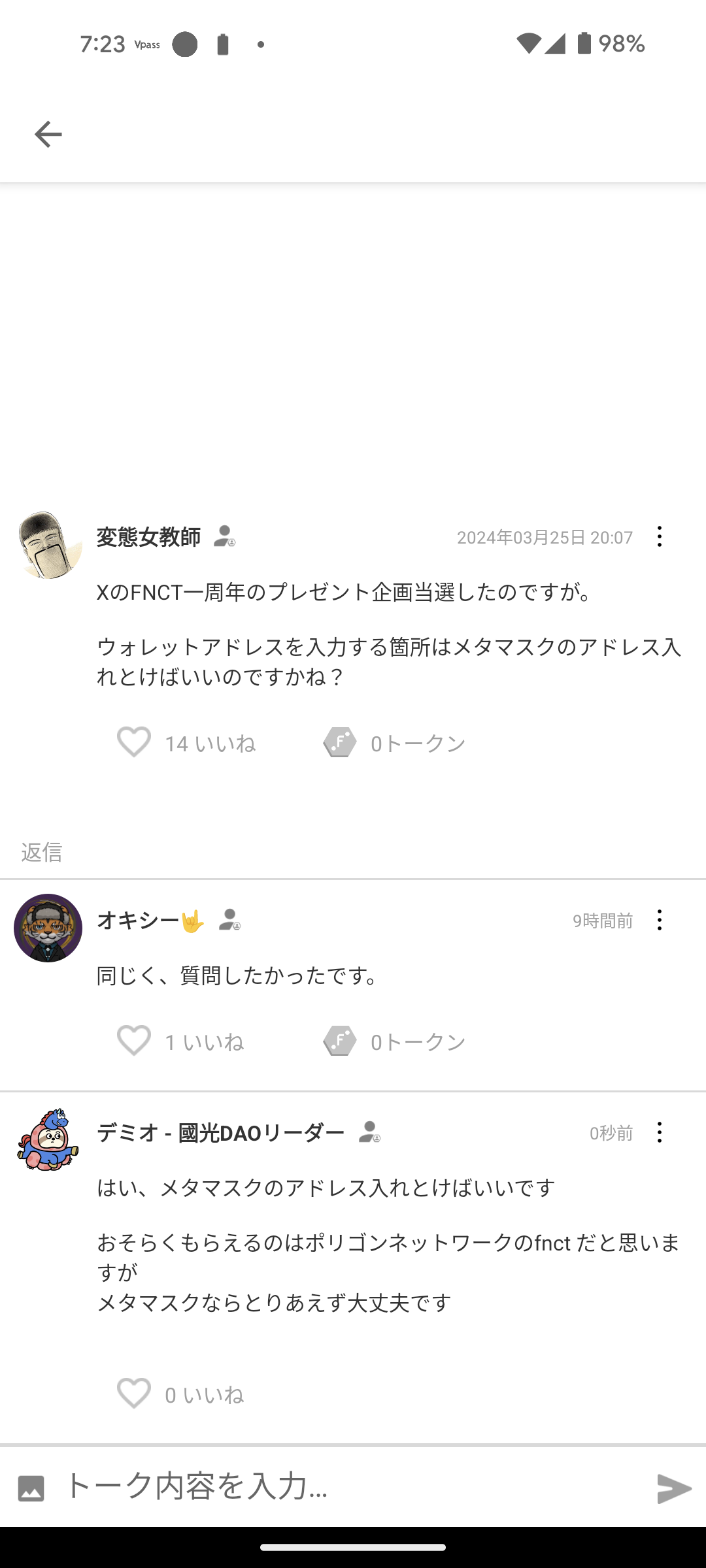Attach an image to the reply
Image resolution: width=706 pixels, height=1568 pixels.
click(31, 1488)
